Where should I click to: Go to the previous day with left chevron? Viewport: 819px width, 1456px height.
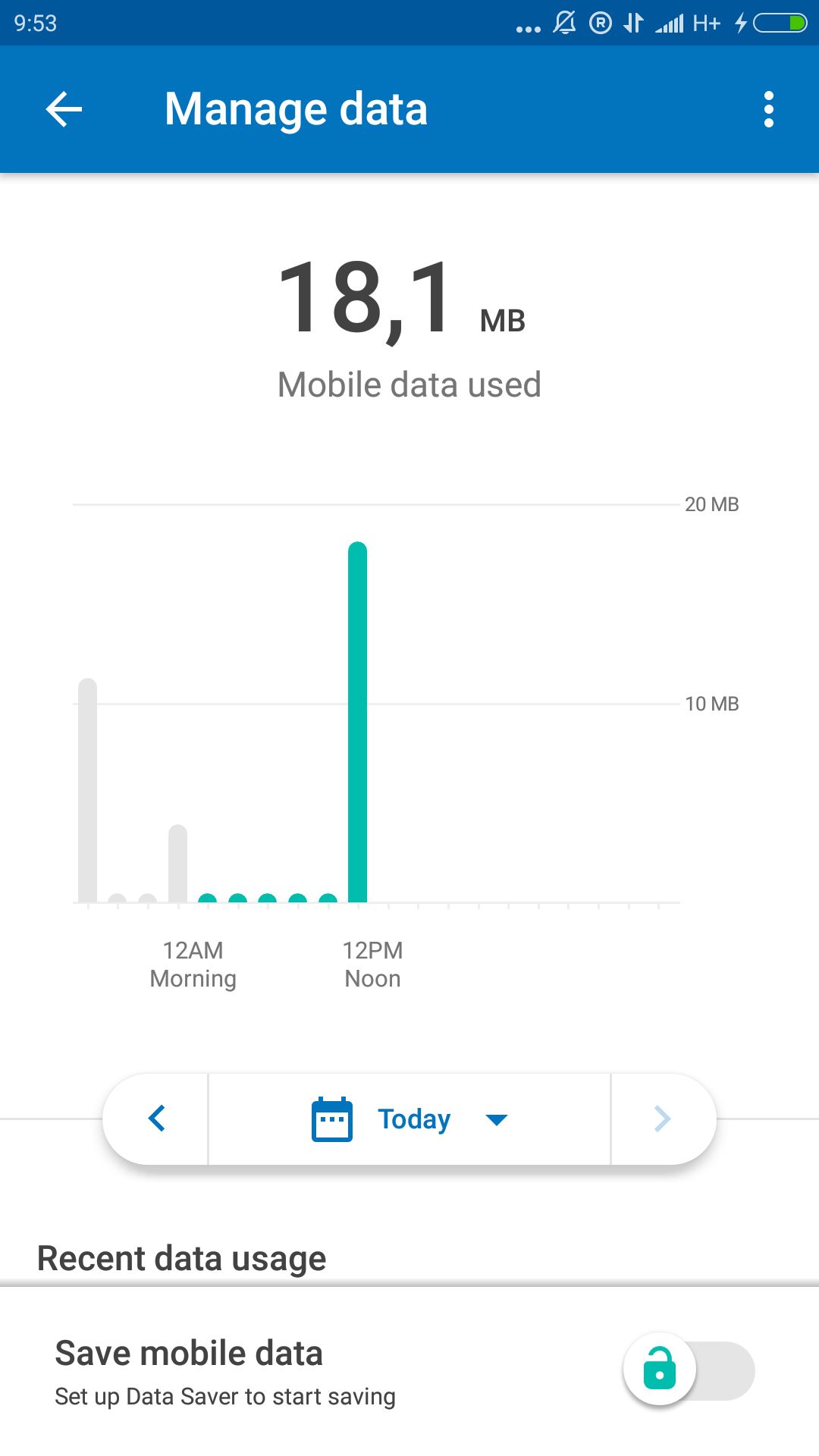[157, 1119]
